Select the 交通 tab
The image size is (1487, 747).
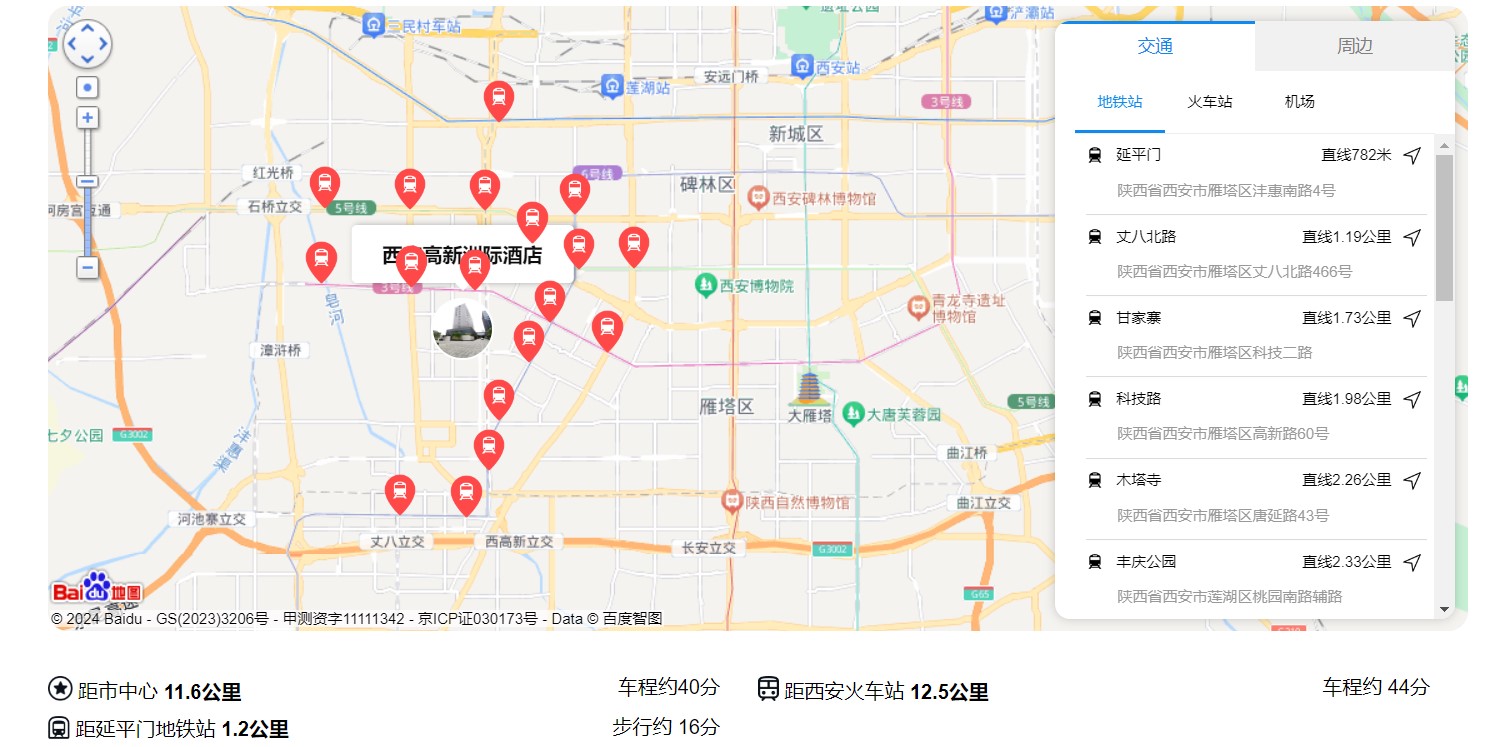point(1155,47)
